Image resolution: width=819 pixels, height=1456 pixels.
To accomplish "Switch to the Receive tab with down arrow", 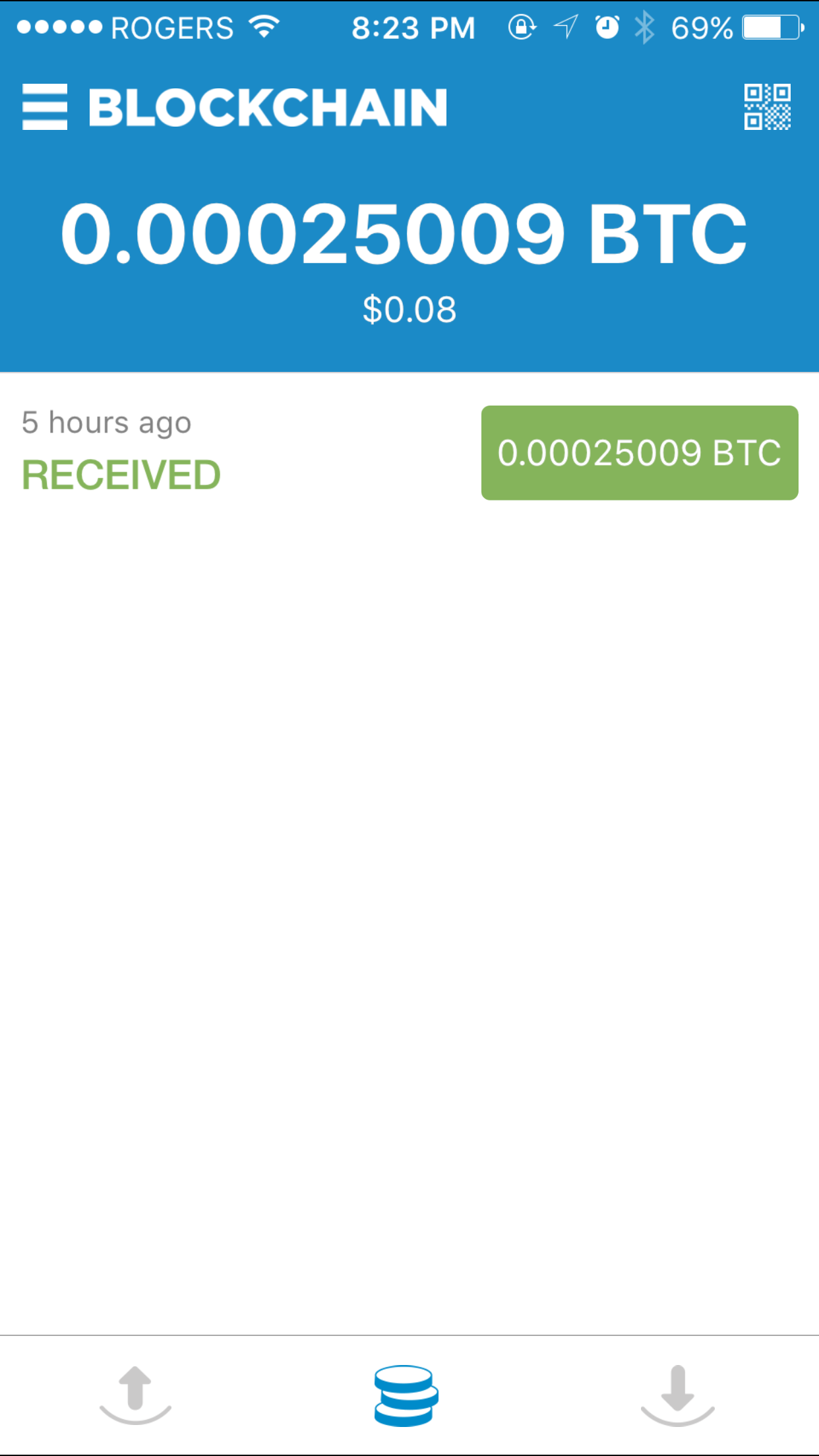I will click(x=678, y=1395).
